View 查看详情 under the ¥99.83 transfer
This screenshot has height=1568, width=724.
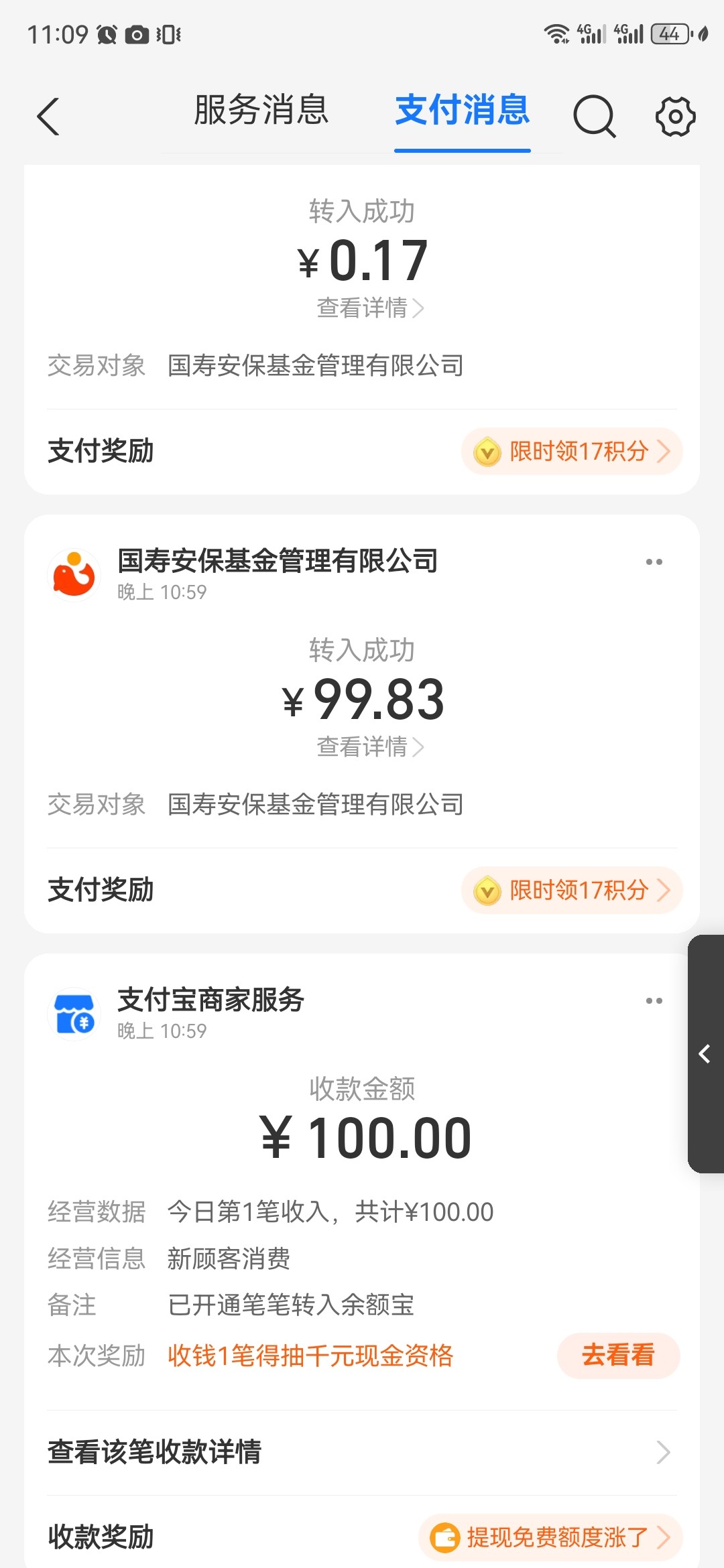(x=370, y=746)
